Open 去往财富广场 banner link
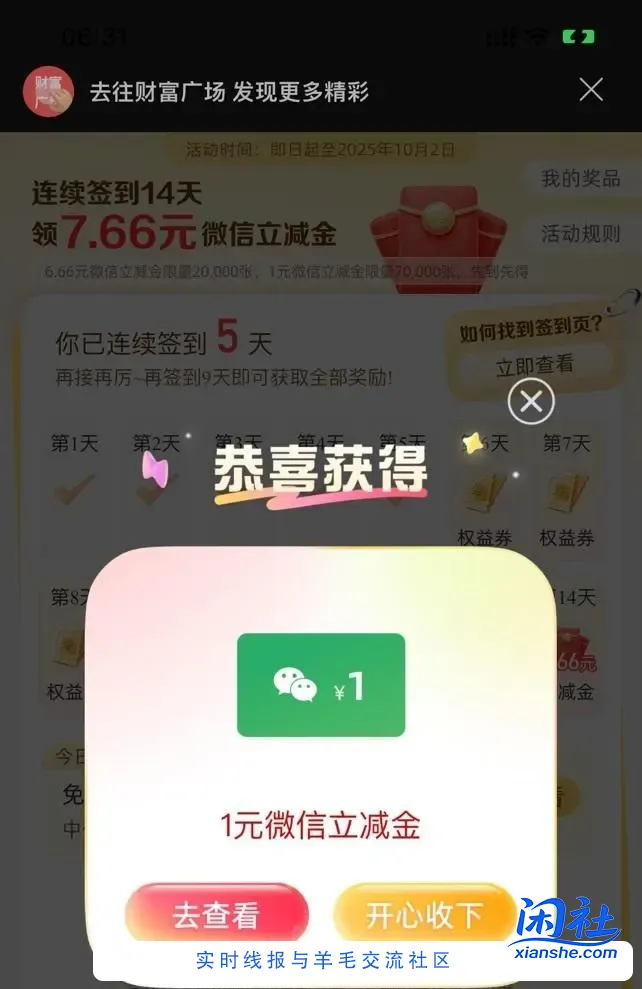The height and width of the screenshot is (989, 642). coord(229,93)
